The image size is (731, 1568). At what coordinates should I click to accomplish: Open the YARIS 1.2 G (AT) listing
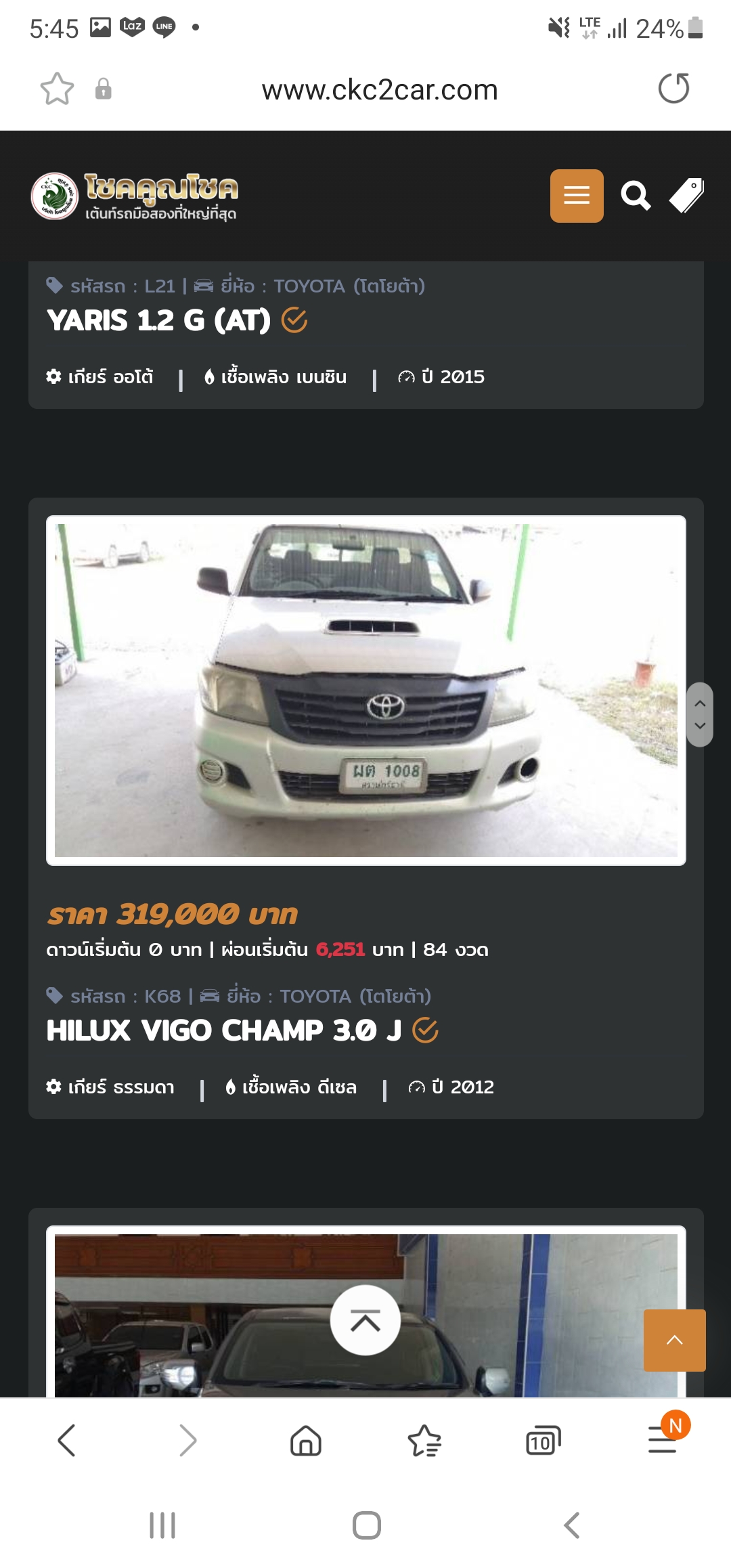point(158,320)
